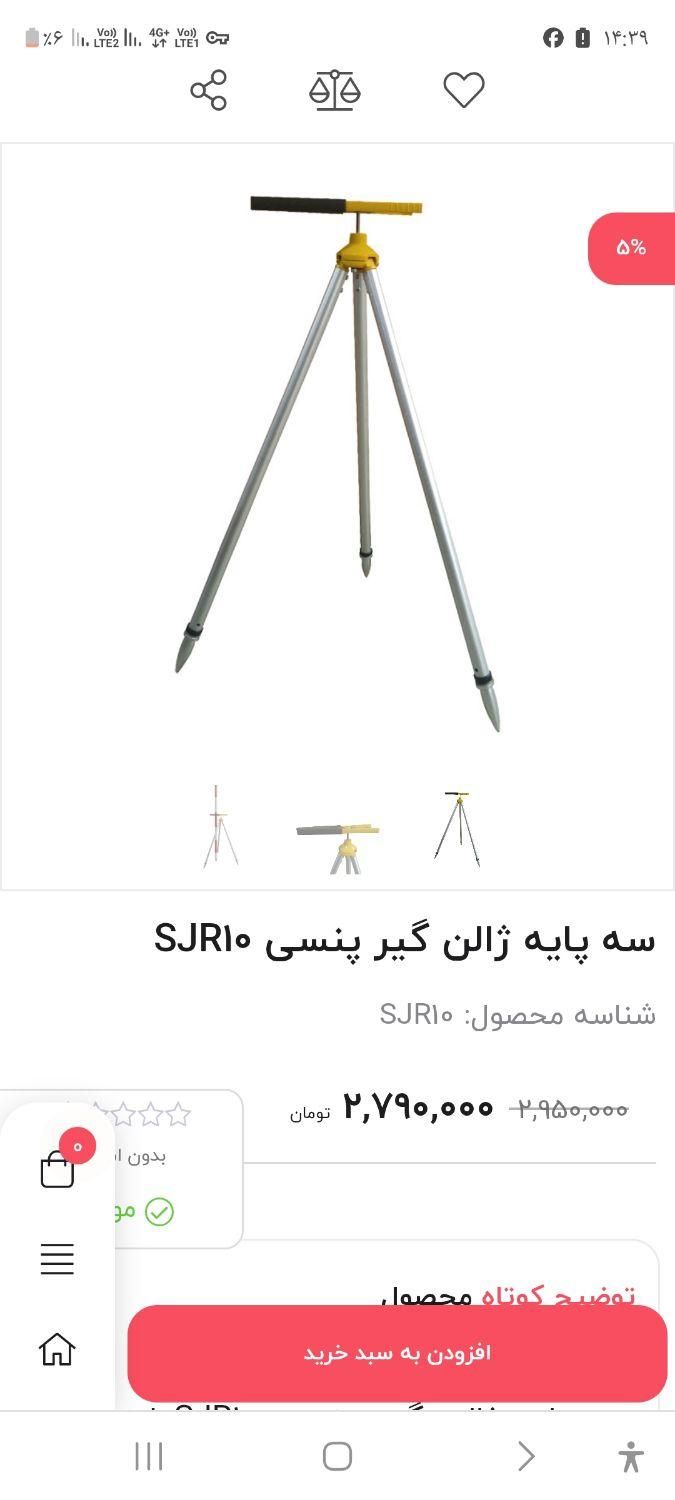Image resolution: width=675 pixels, height=1500 pixels.
Task: Open the shopping cart
Action: [x=58, y=1168]
